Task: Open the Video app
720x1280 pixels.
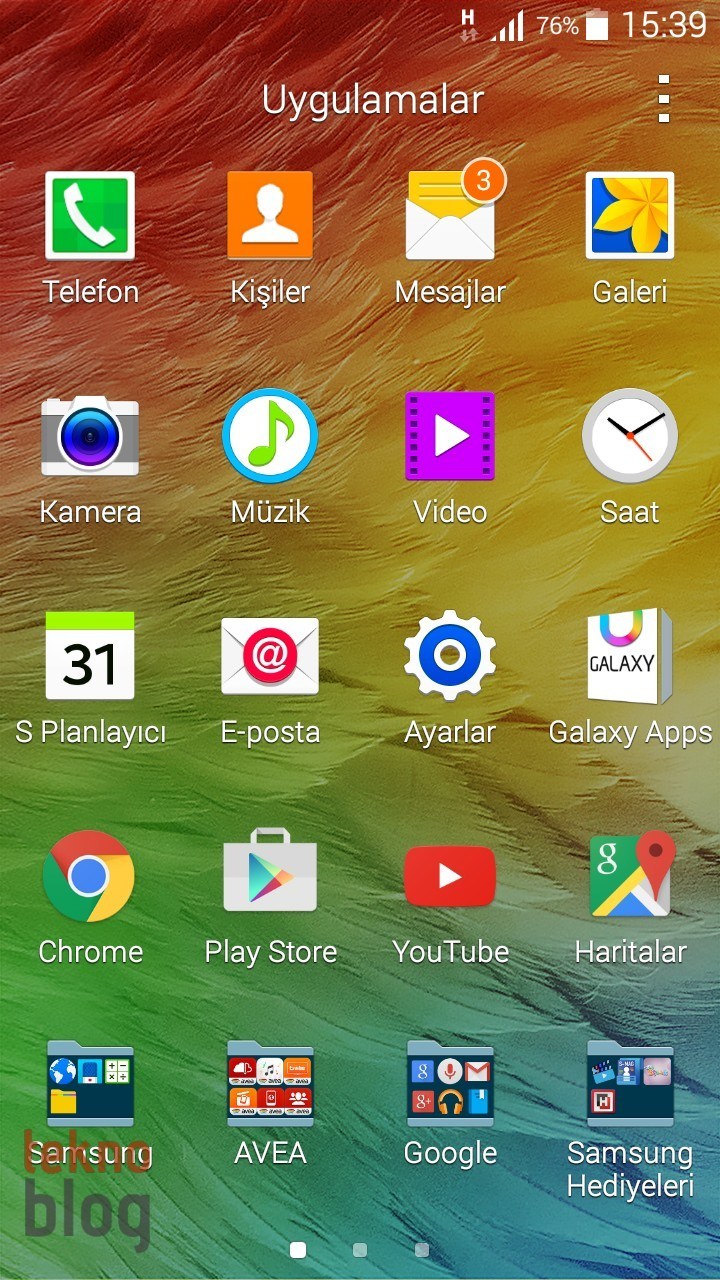Action: [x=450, y=436]
